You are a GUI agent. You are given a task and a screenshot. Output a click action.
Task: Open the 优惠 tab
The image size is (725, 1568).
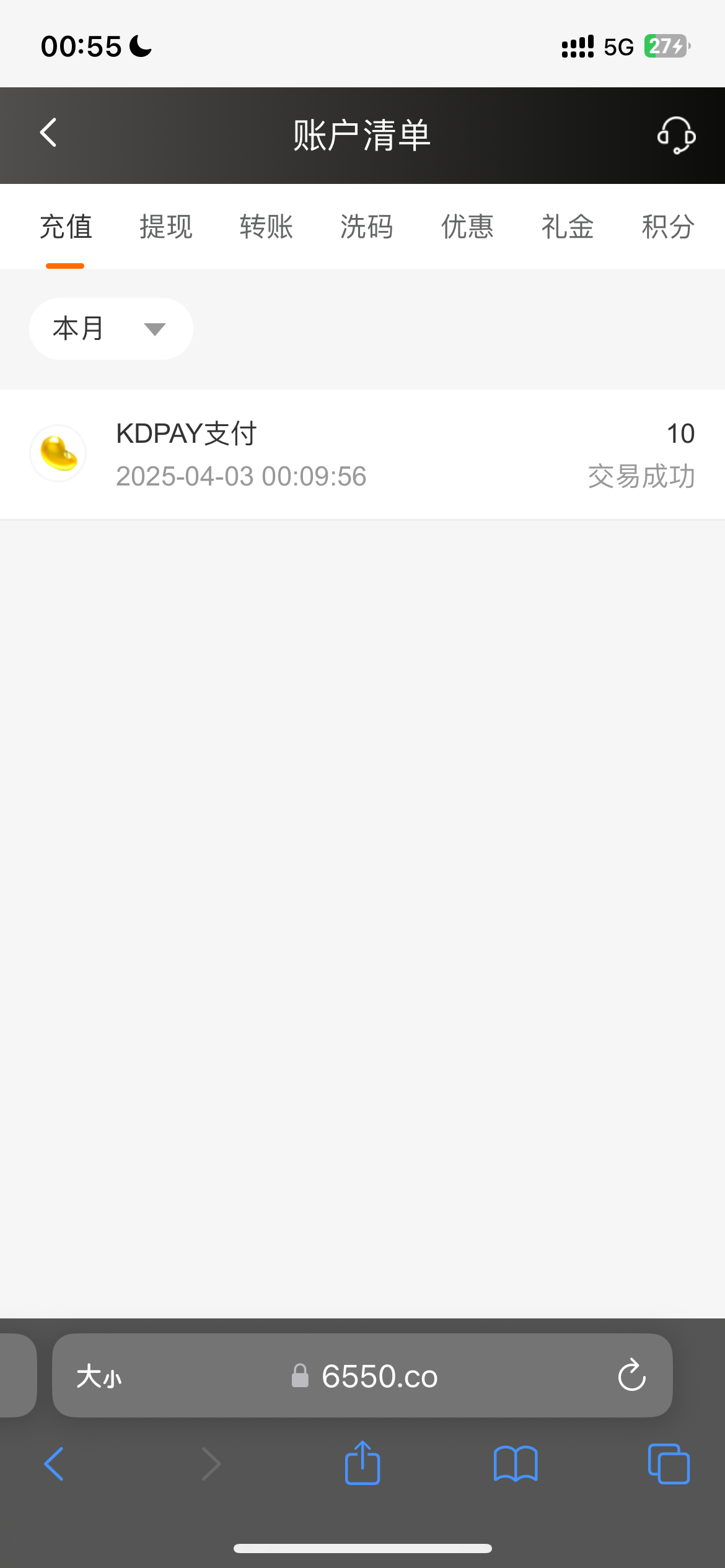(x=467, y=227)
